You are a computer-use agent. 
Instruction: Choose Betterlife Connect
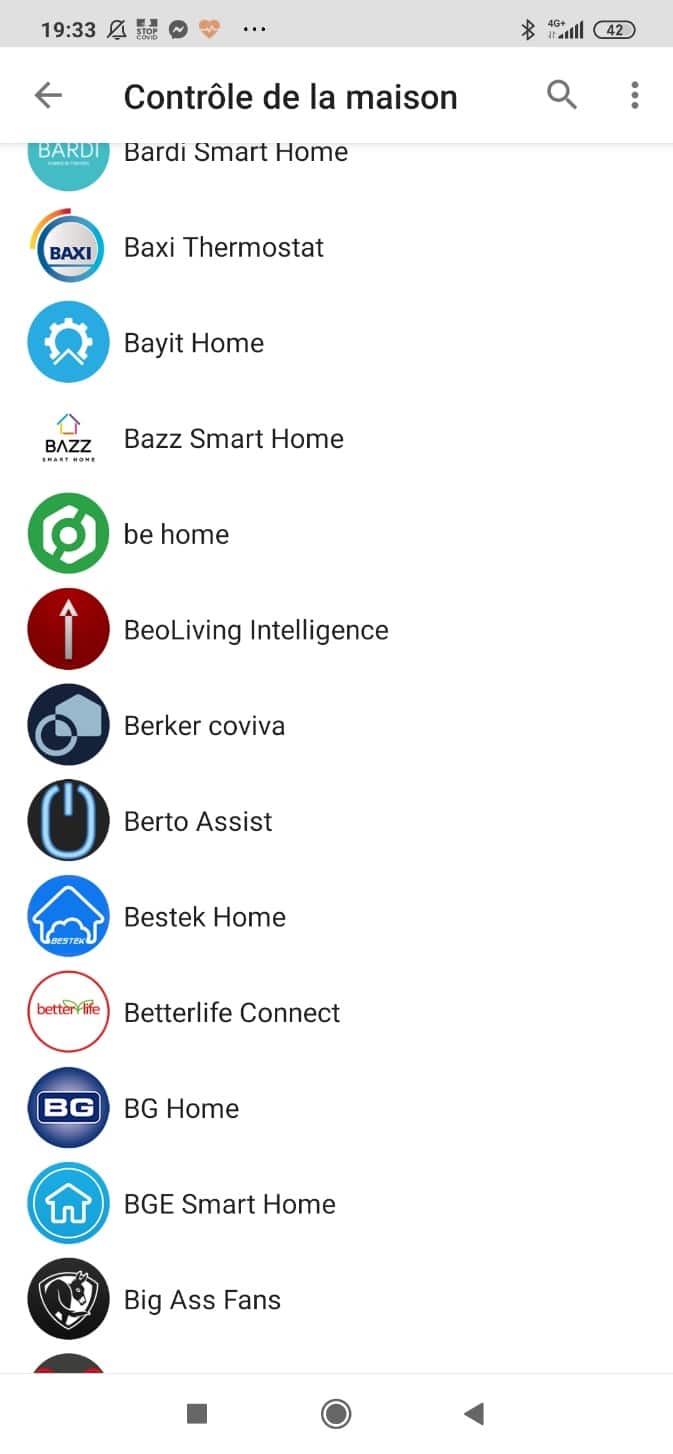[336, 1012]
